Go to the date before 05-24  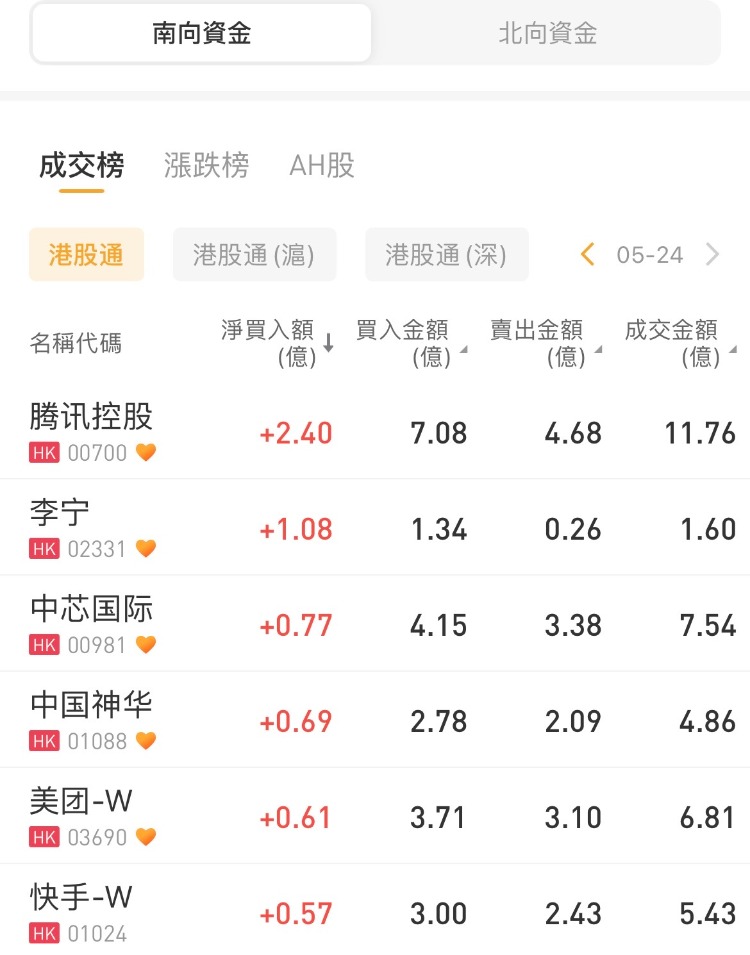click(588, 255)
